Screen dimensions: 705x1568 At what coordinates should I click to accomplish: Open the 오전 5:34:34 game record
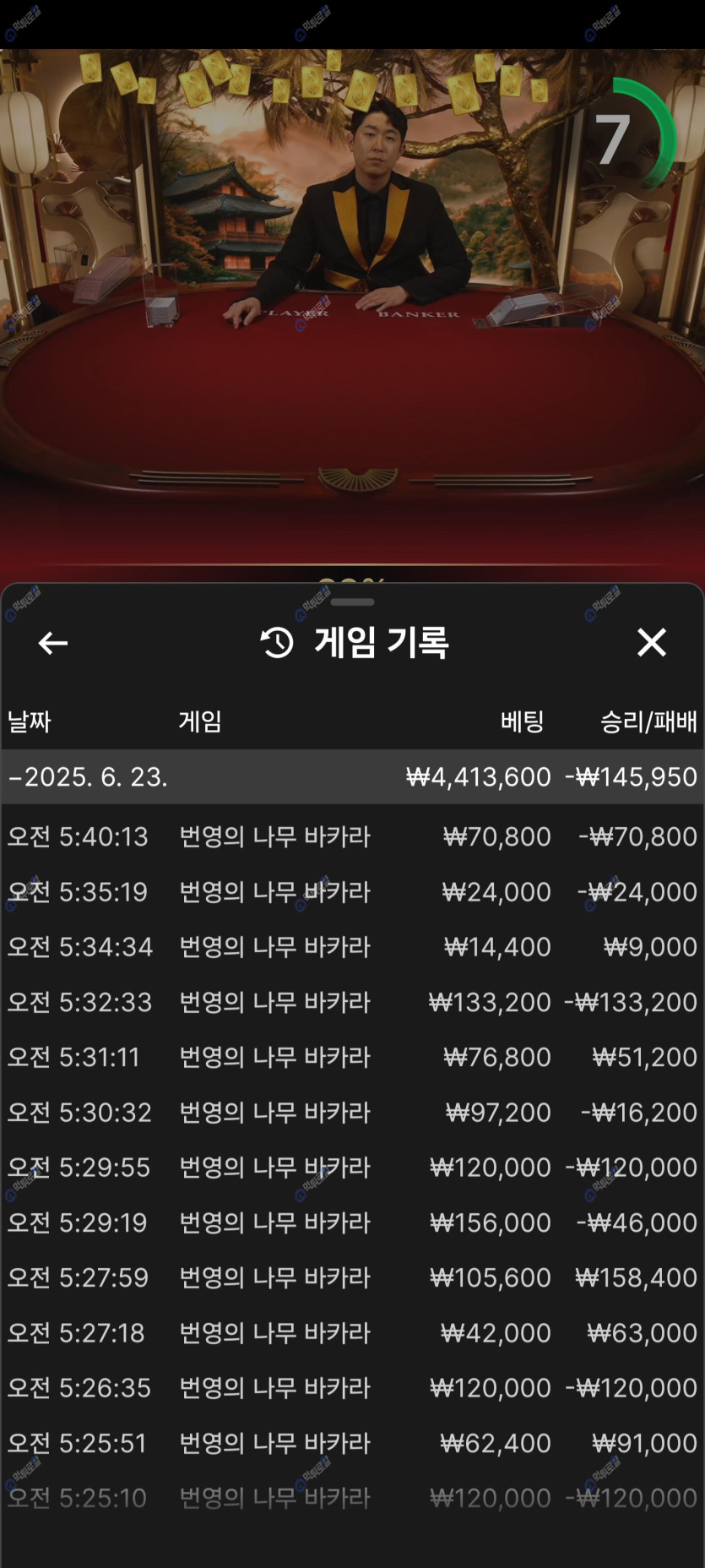click(352, 947)
